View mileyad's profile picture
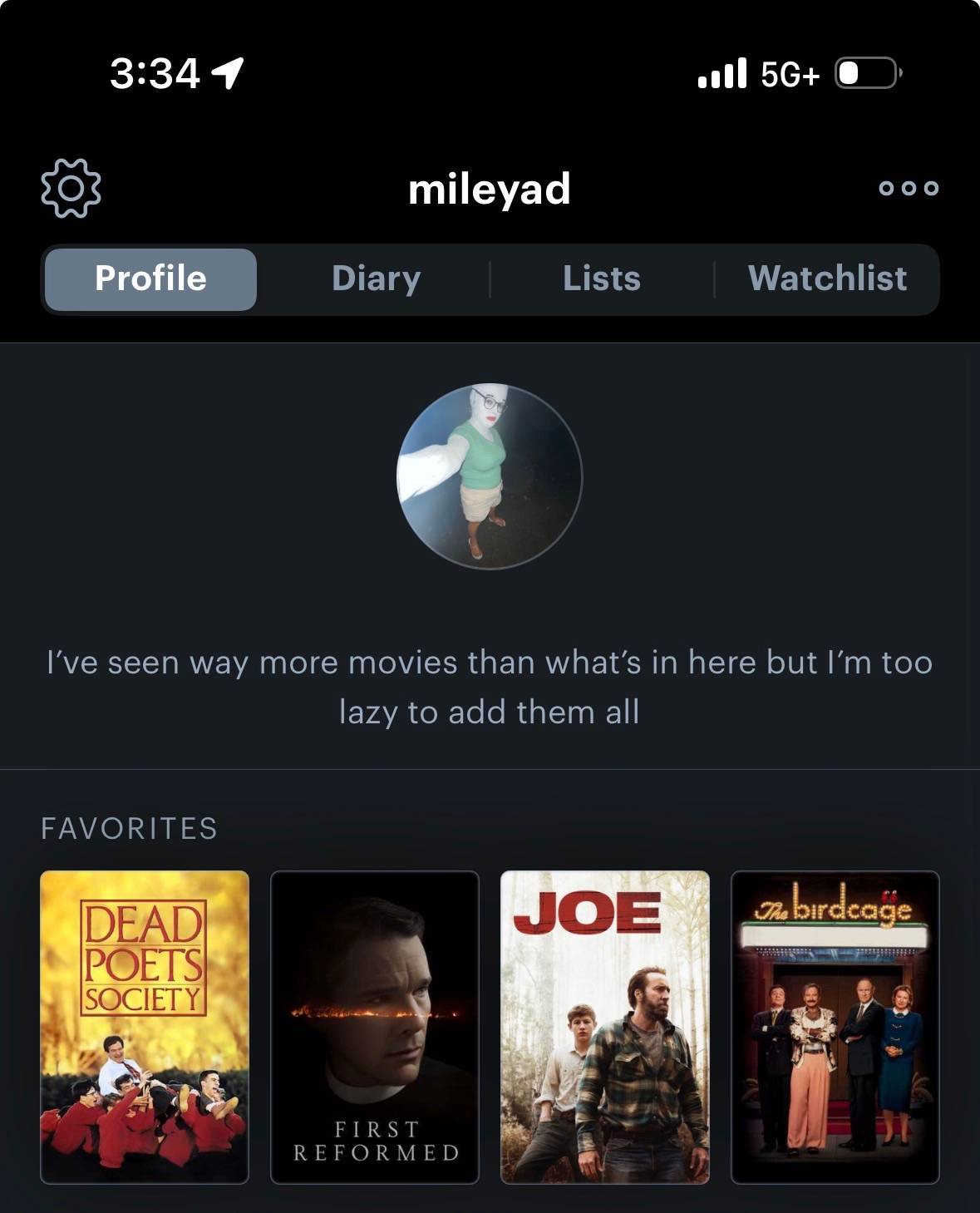This screenshot has width=980, height=1213. point(490,476)
